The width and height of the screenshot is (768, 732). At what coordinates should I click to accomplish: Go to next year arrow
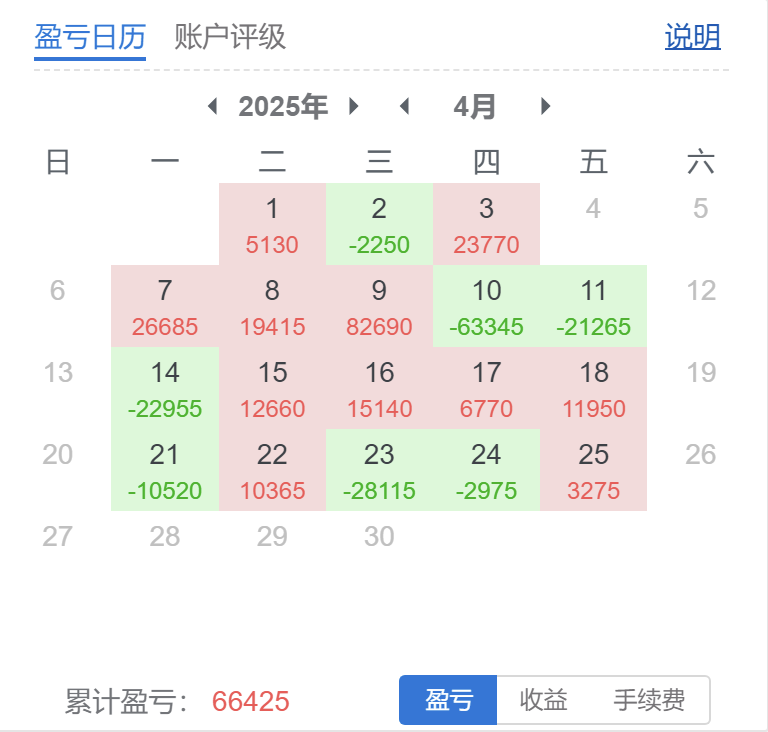pos(353,106)
